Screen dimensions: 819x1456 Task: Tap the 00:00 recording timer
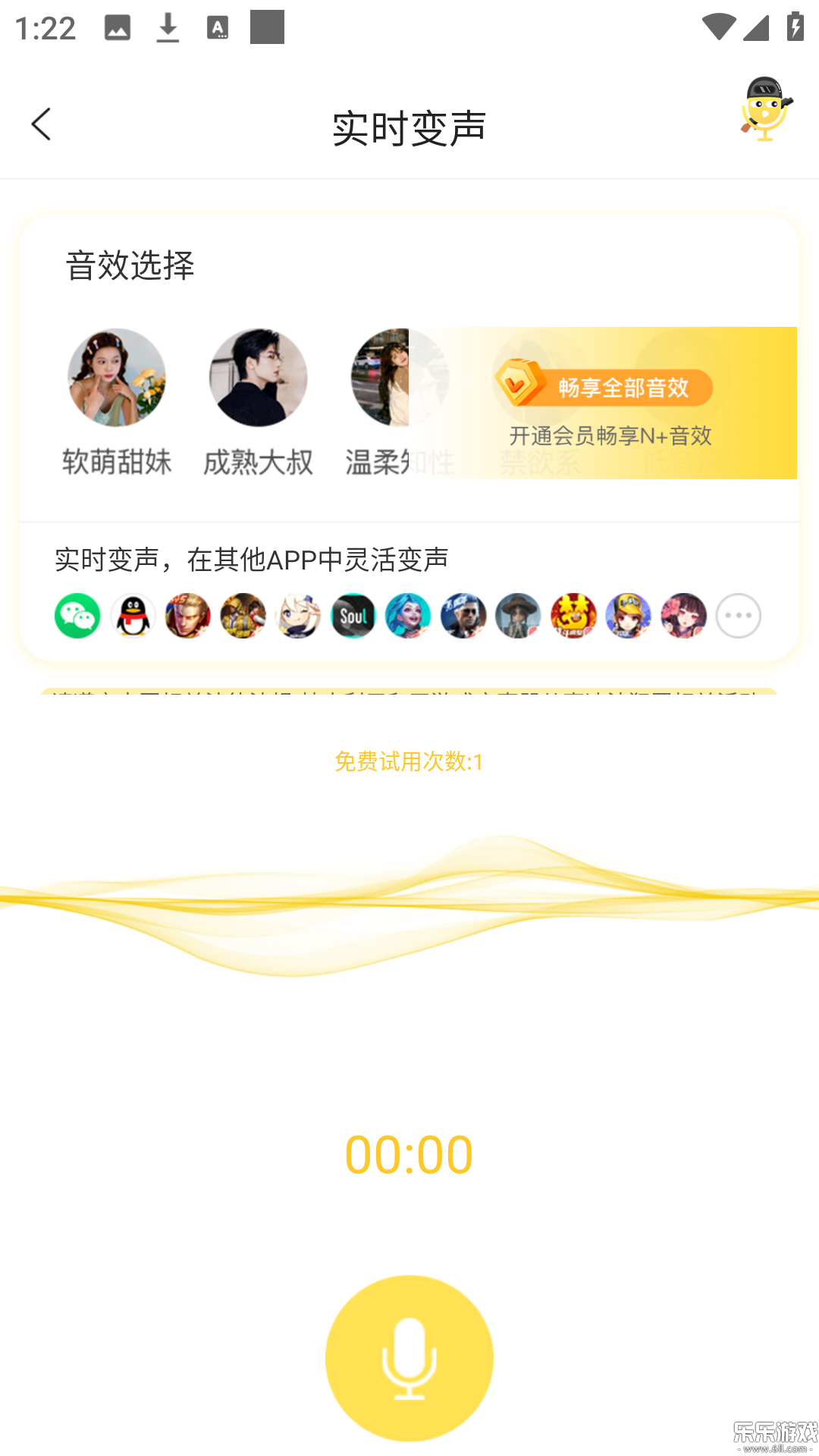point(409,1153)
